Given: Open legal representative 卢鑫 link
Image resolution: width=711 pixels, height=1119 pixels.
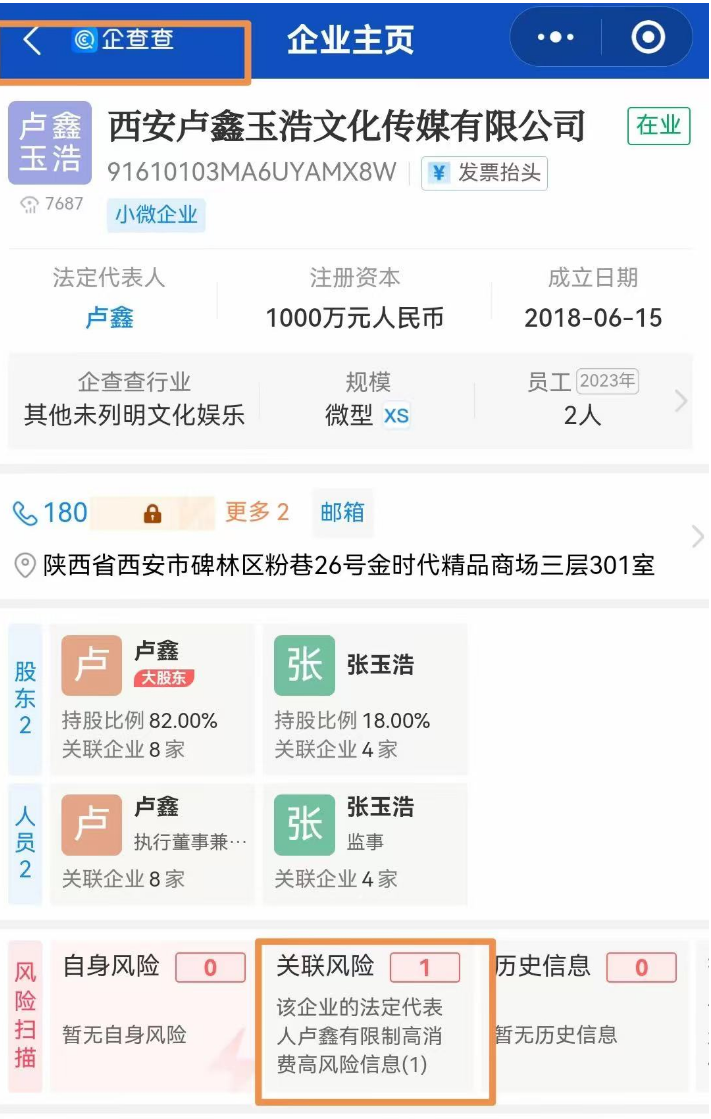Looking at the screenshot, I should tap(109, 318).
